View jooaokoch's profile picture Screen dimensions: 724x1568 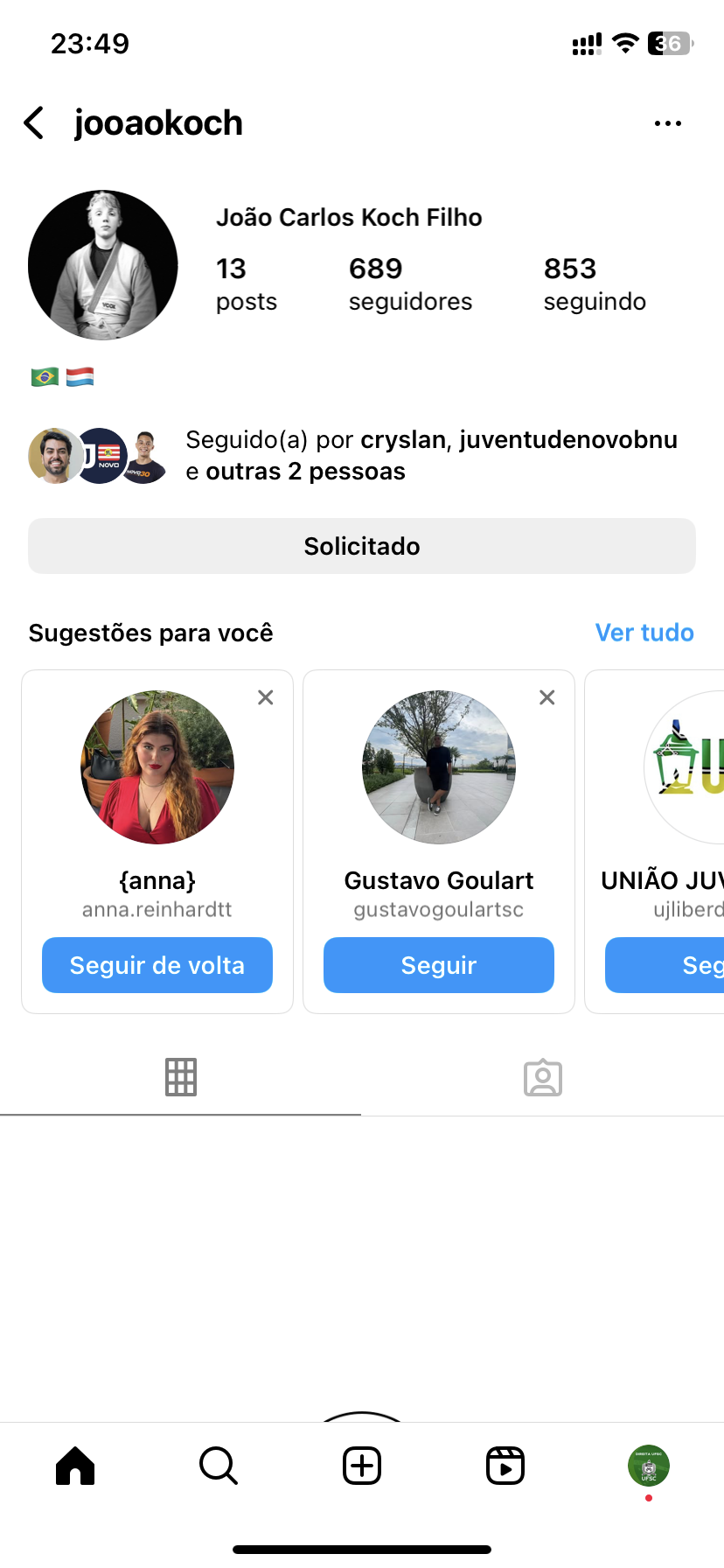103,265
